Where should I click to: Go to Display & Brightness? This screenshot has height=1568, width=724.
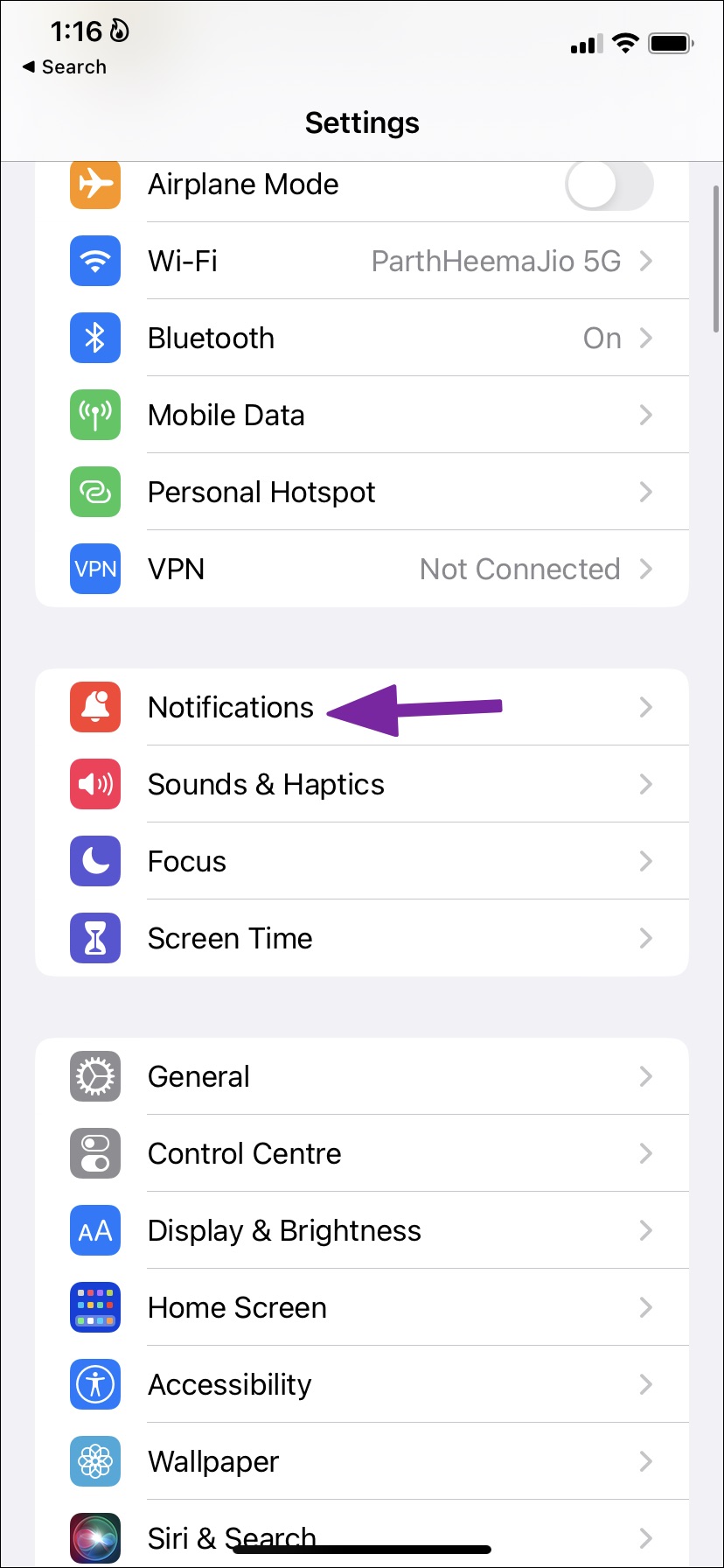(362, 1230)
